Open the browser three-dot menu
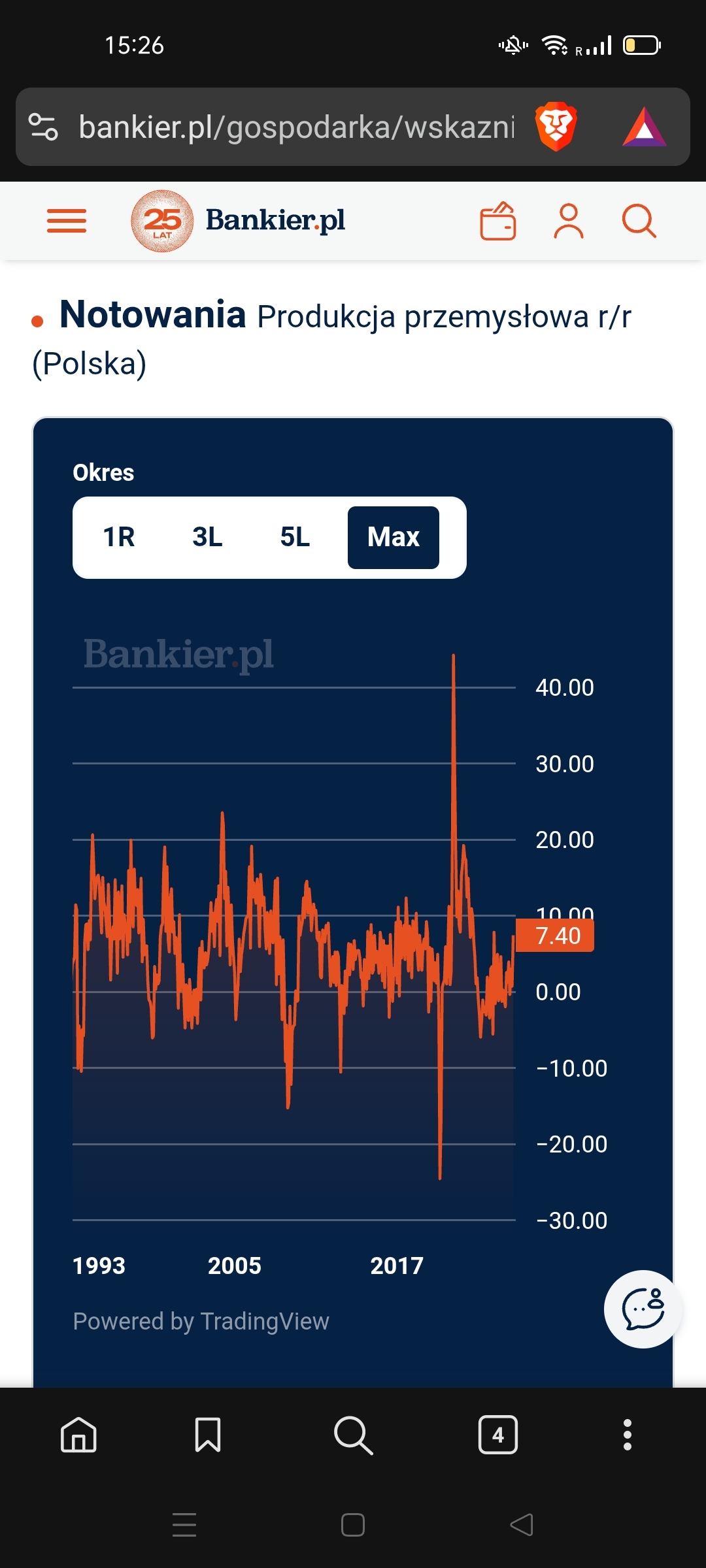Image resolution: width=706 pixels, height=1568 pixels. point(628,1435)
